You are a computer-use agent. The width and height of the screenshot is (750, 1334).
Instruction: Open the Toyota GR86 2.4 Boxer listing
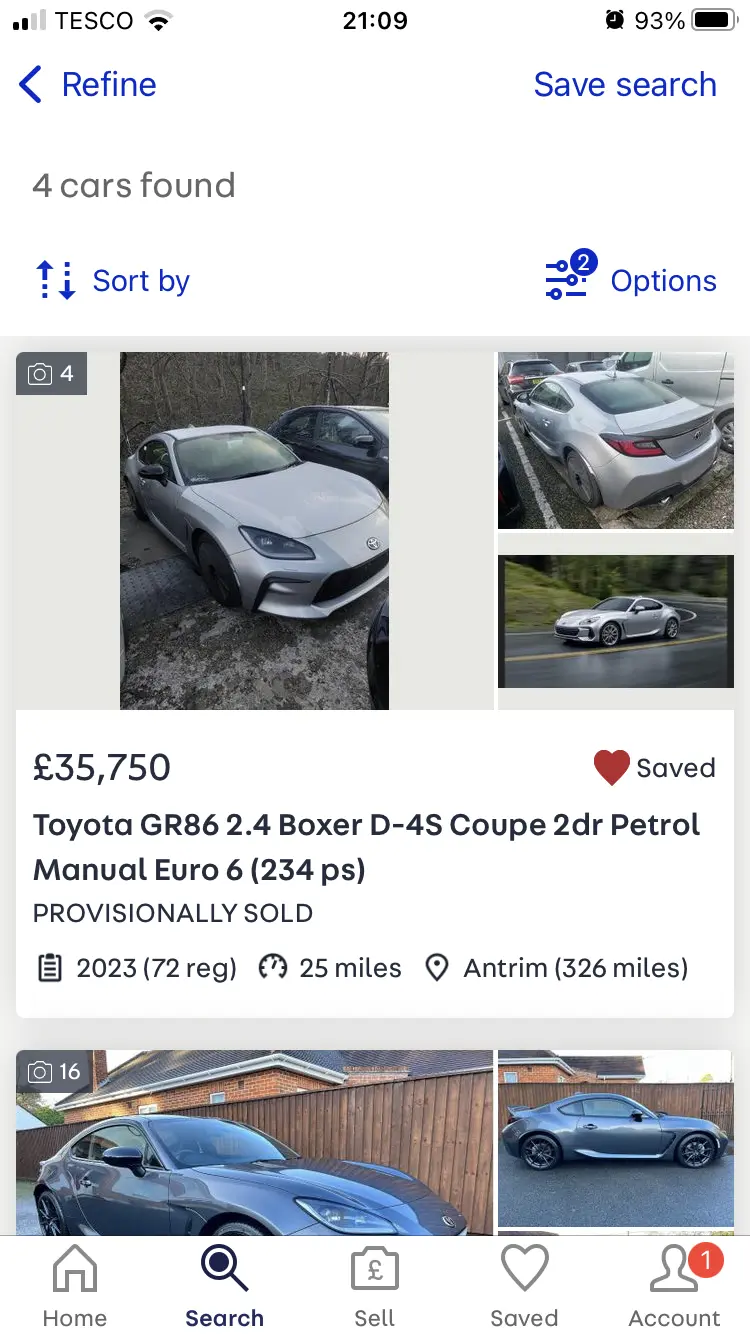367,847
